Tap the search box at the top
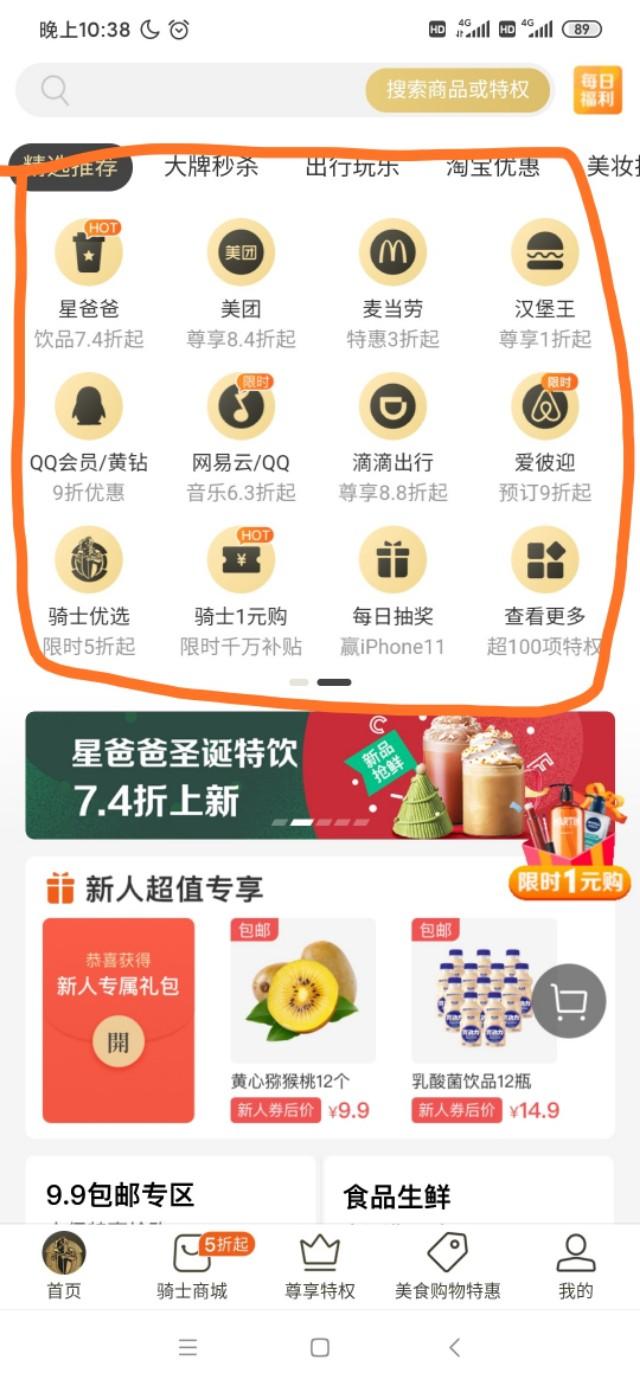Screen dimensions: 640x1386 point(285,90)
